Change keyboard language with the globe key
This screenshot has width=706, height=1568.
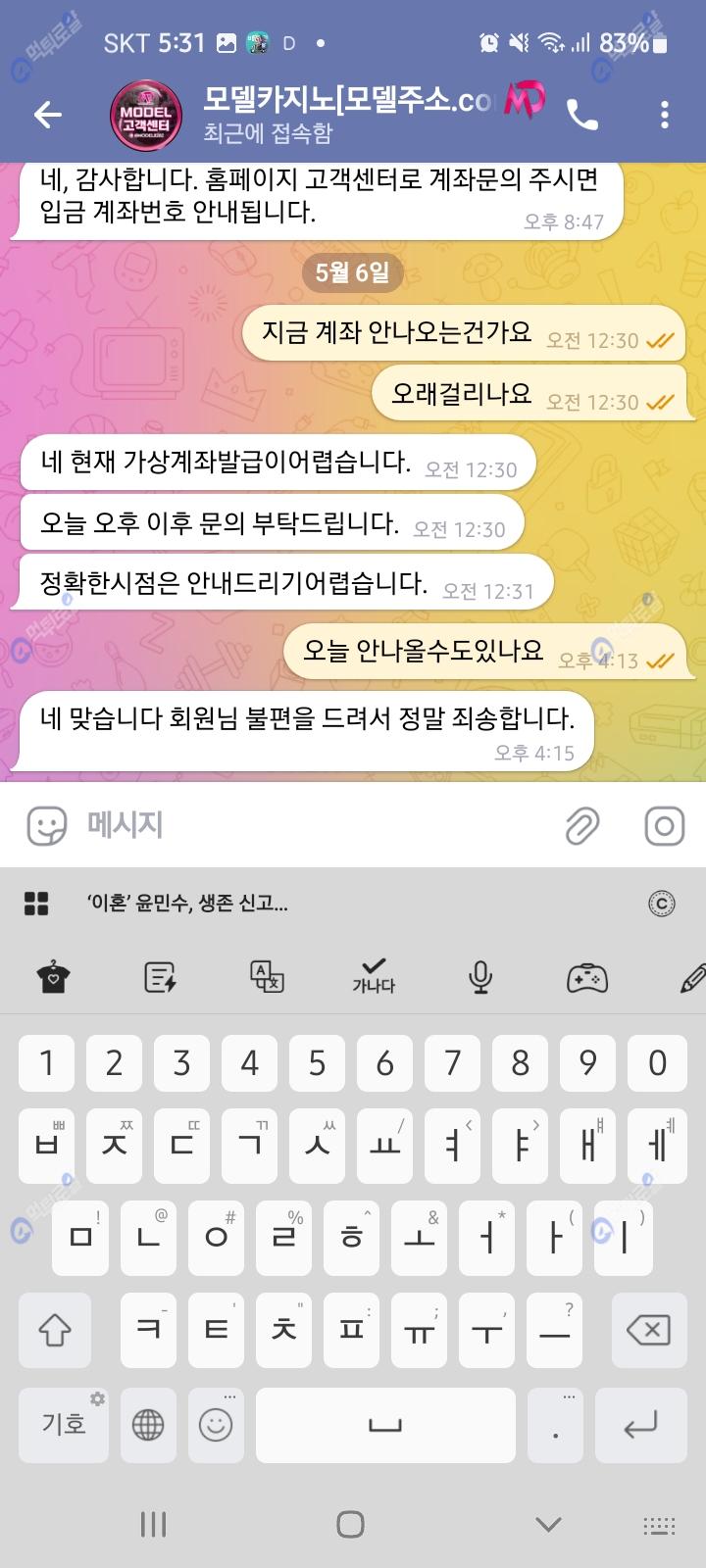pos(148,1424)
